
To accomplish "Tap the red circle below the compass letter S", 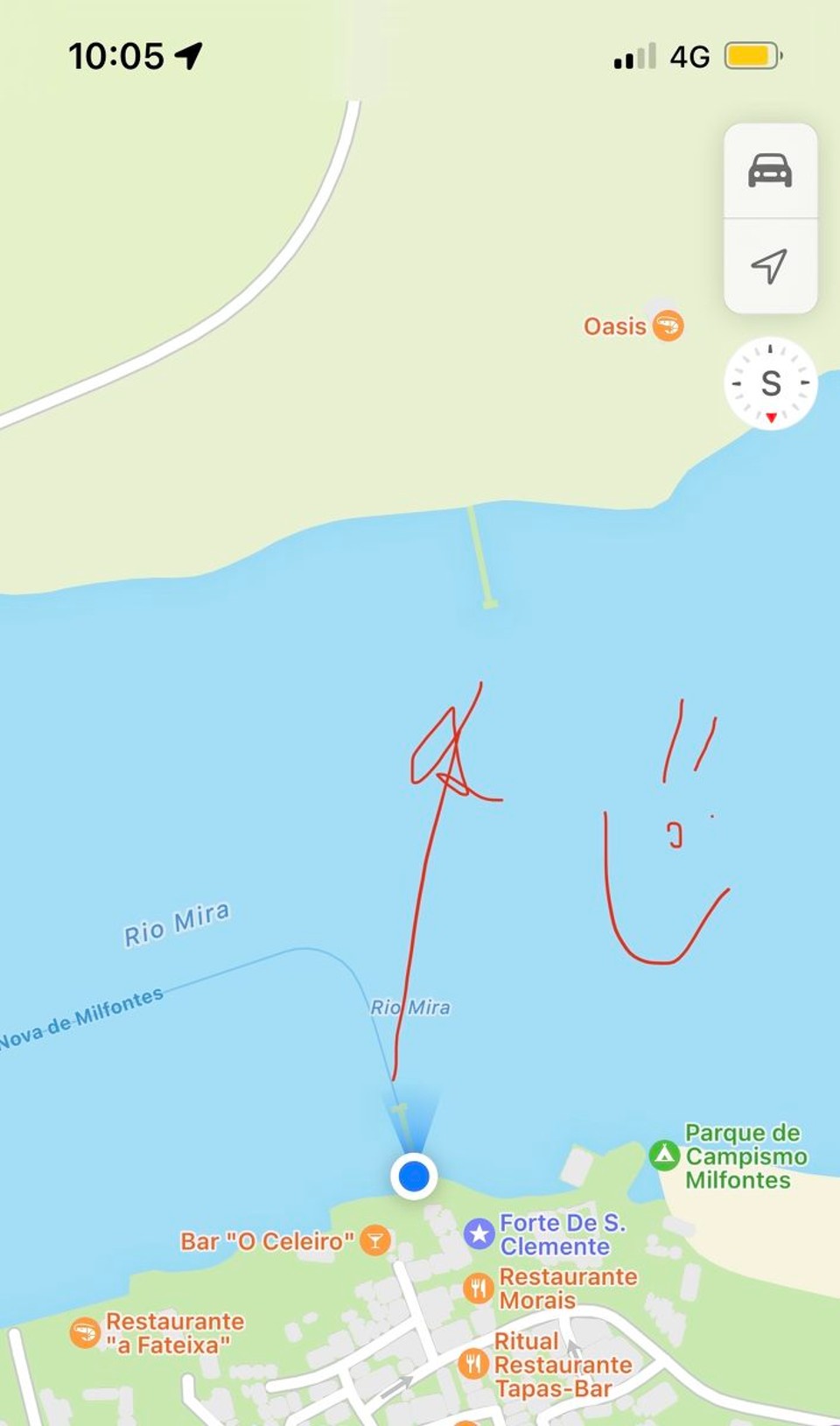I will [770, 418].
